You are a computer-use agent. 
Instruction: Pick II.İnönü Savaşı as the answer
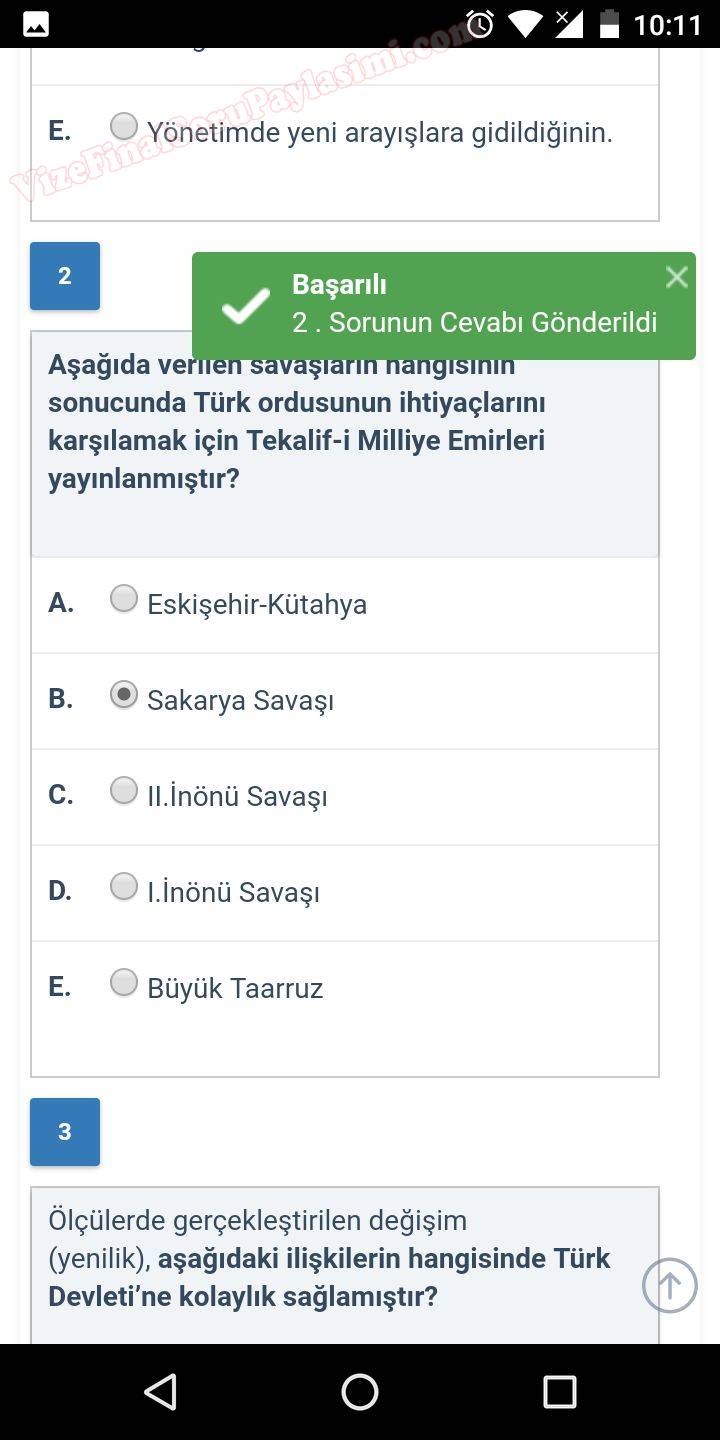[124, 791]
